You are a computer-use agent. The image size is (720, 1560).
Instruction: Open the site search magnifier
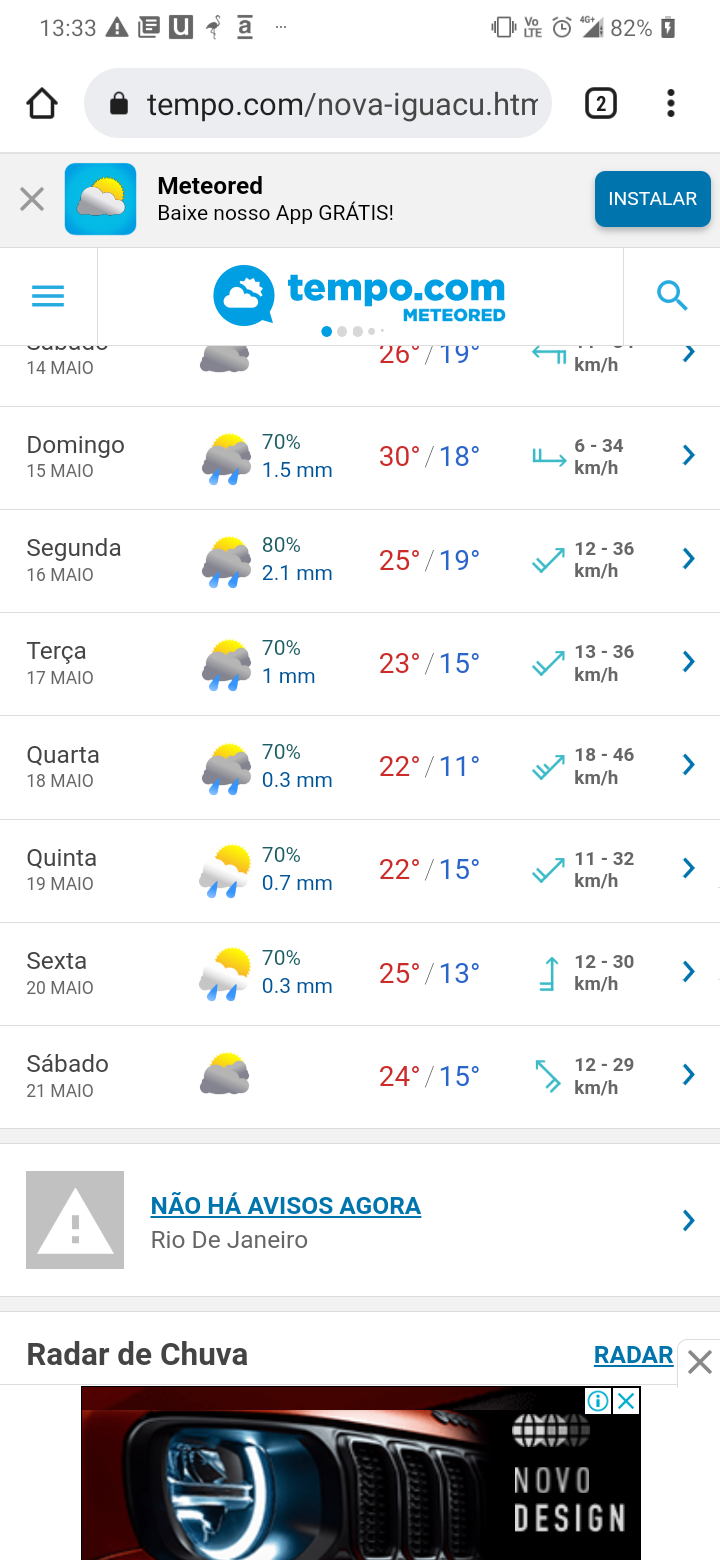point(672,296)
